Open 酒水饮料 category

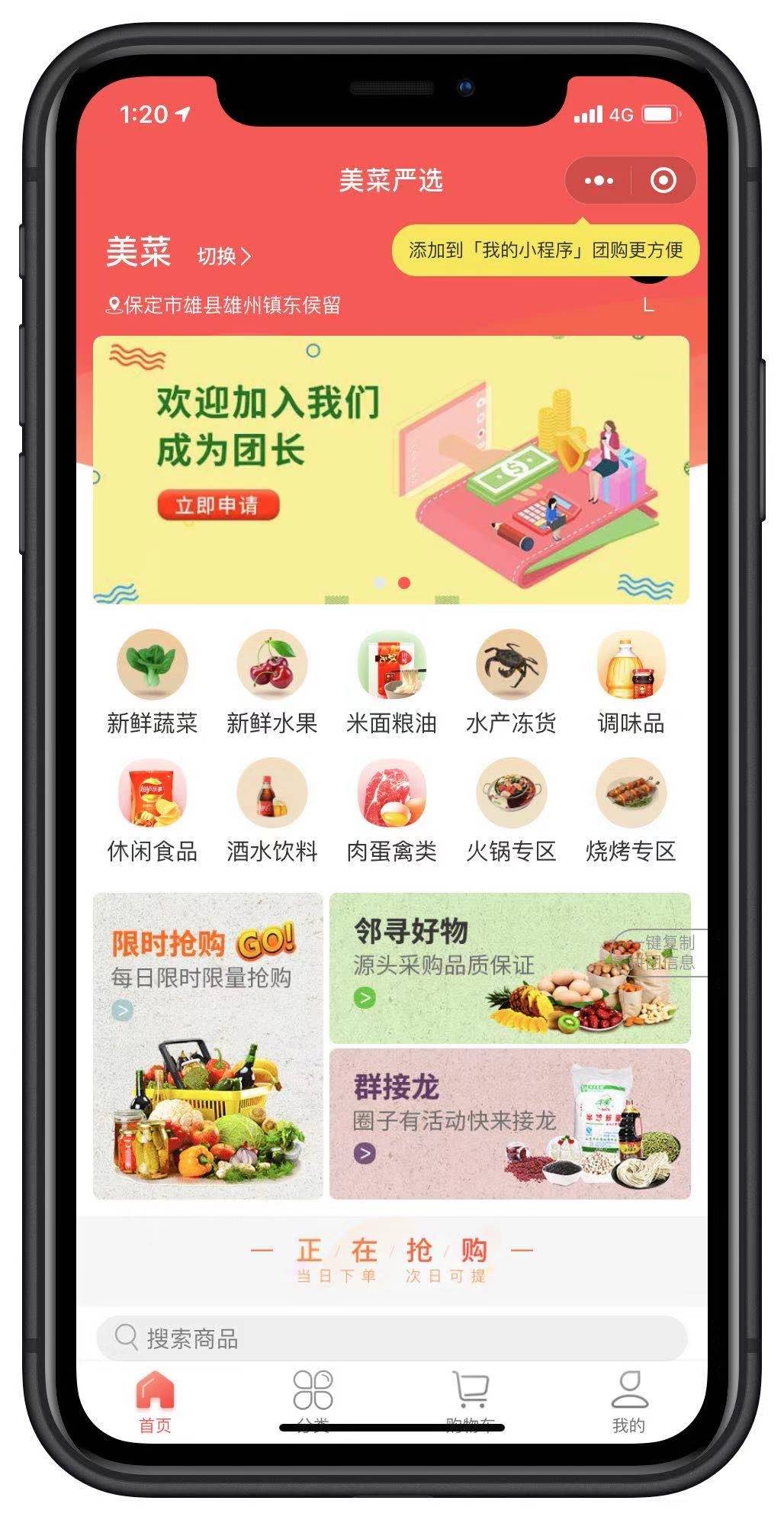[272, 810]
